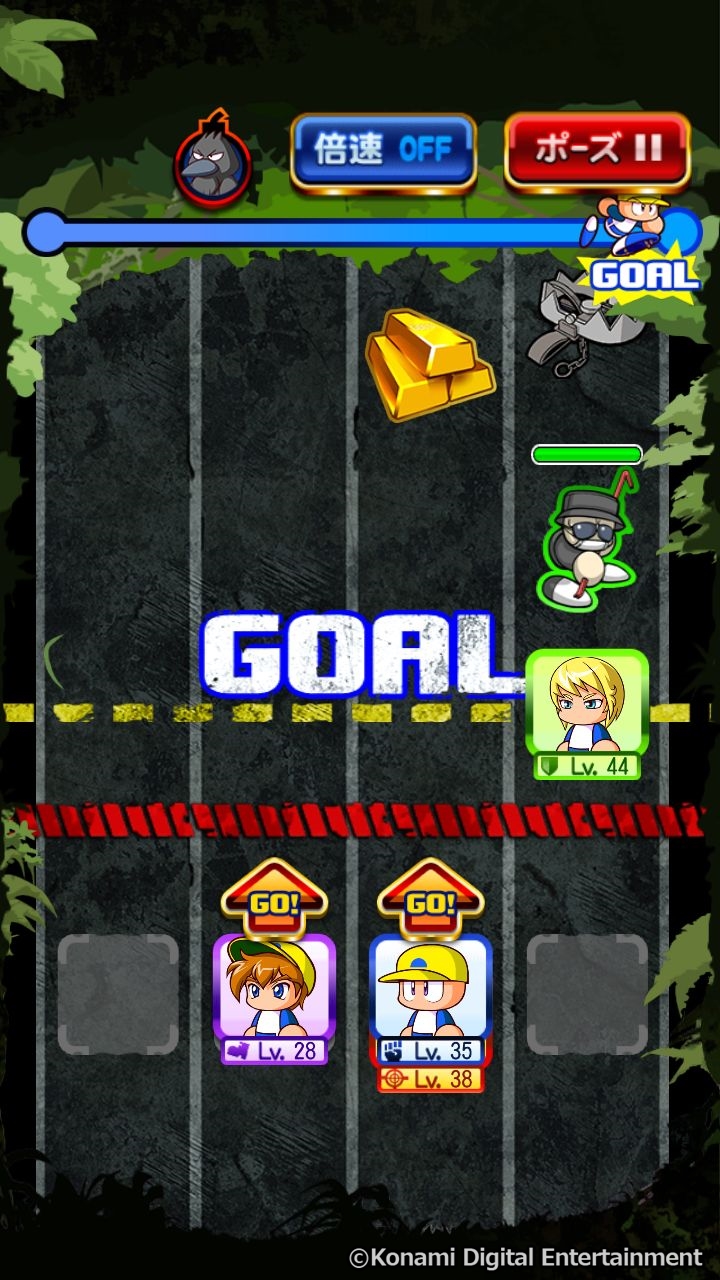Select the blonde Lv. 44 player
Screen dimensions: 720x1280
pos(587,704)
